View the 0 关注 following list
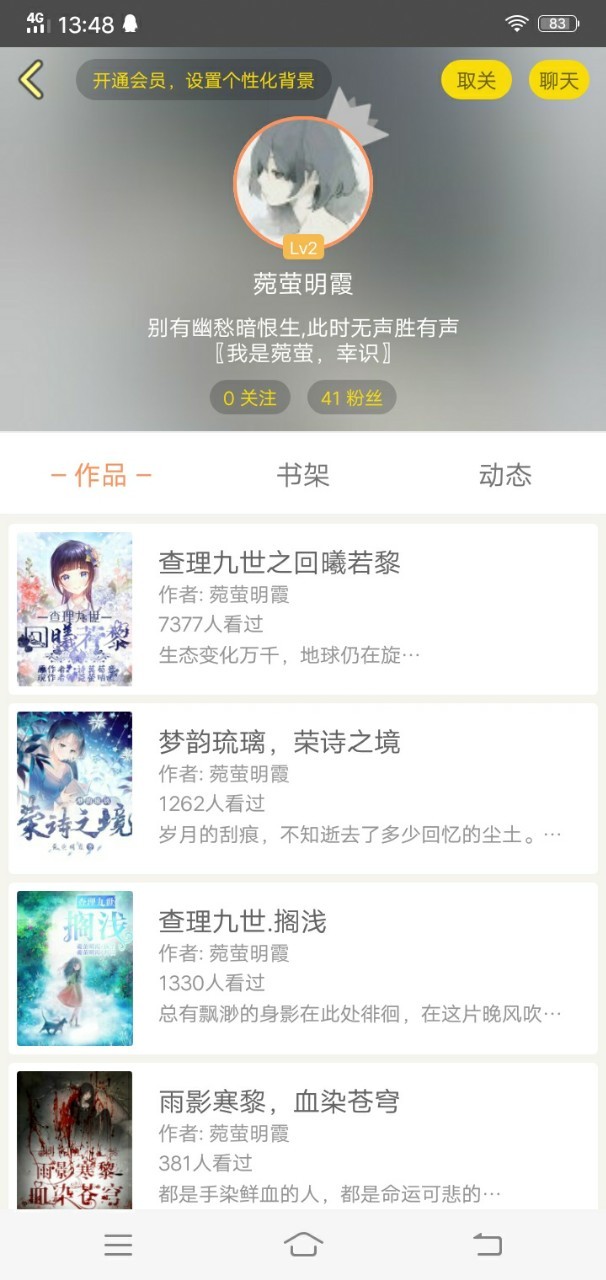This screenshot has width=606, height=1280. tap(250, 398)
